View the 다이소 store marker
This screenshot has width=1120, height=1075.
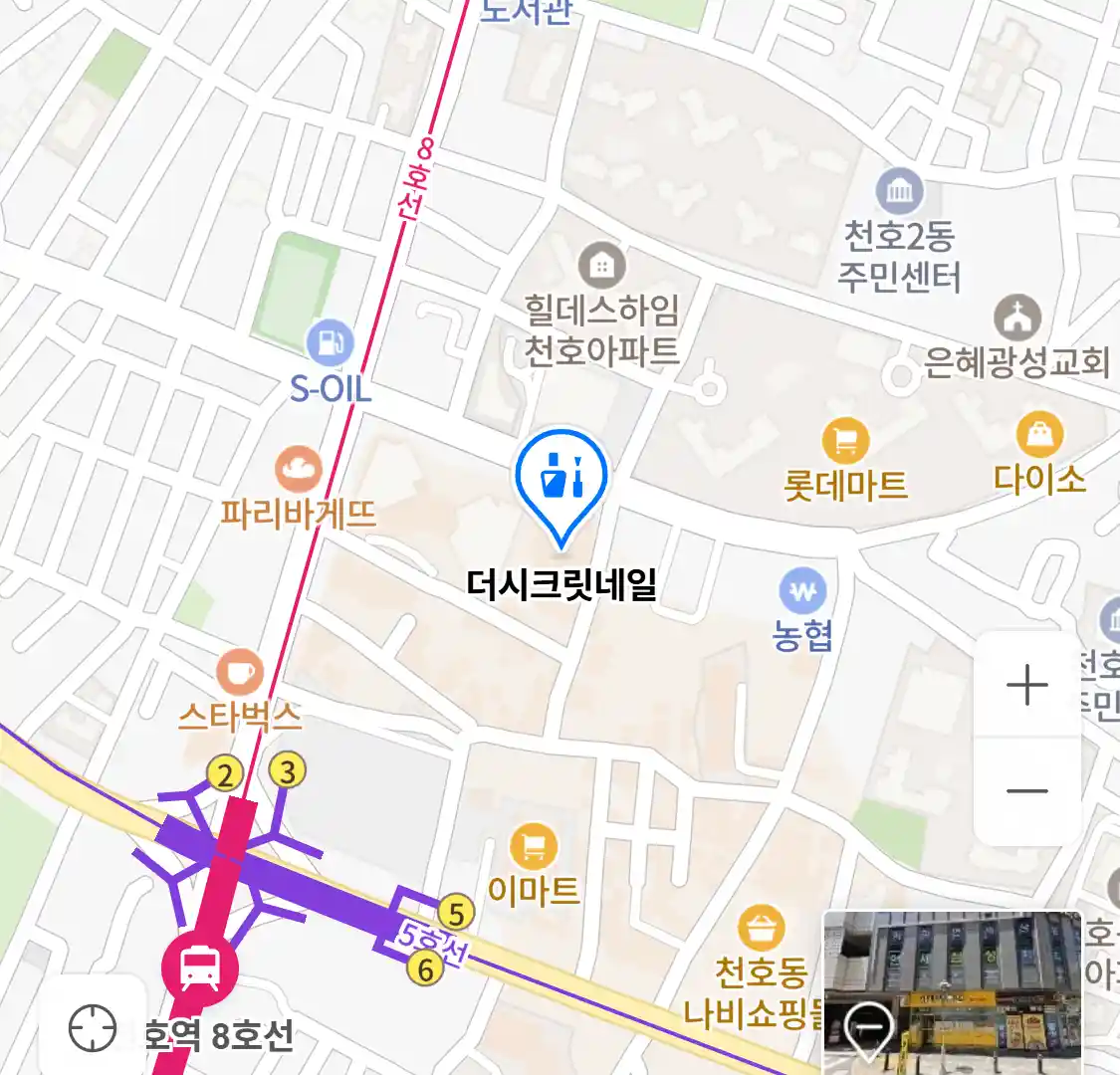pos(1039,435)
